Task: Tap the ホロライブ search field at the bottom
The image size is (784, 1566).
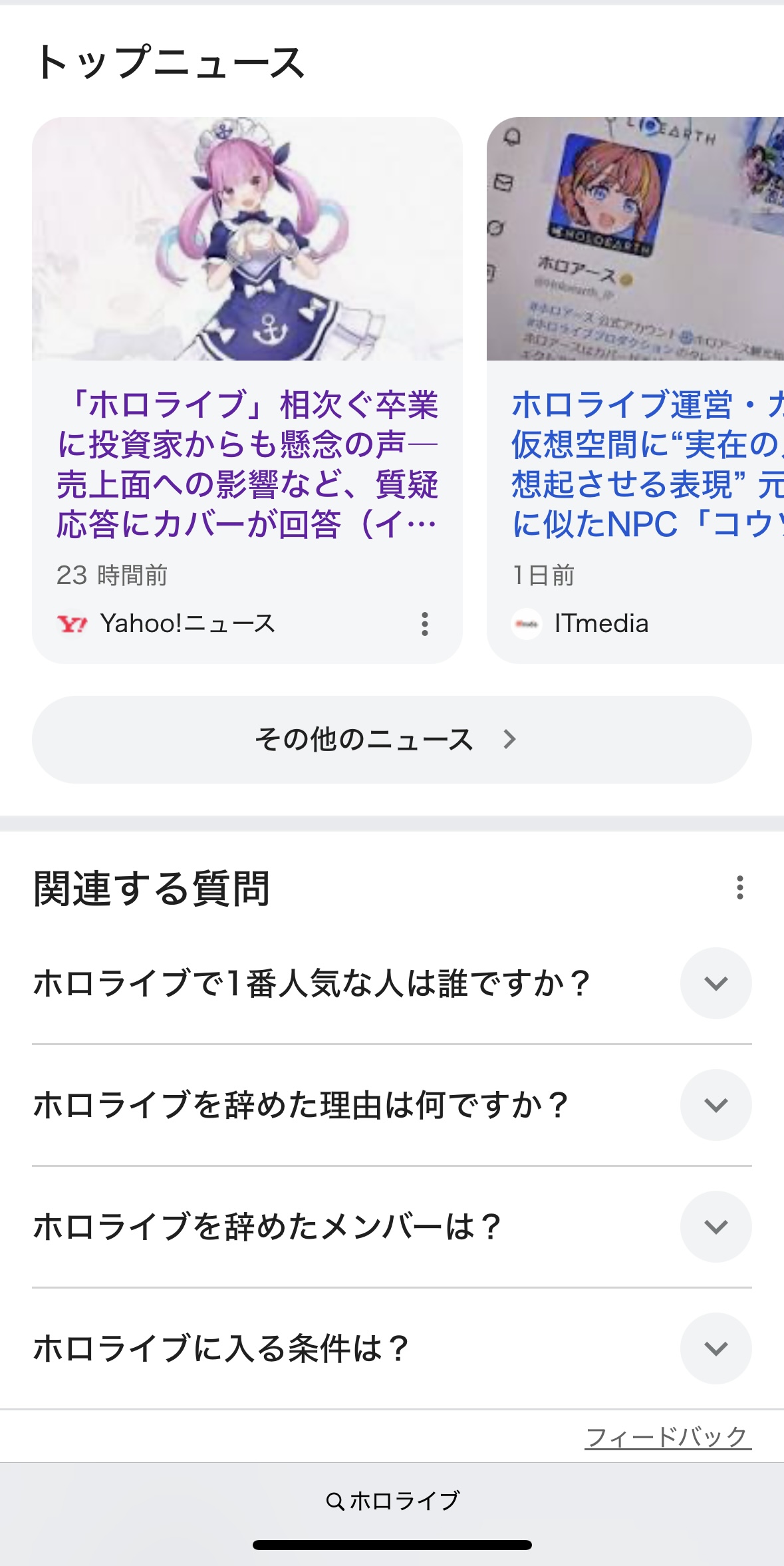Action: click(x=392, y=1501)
